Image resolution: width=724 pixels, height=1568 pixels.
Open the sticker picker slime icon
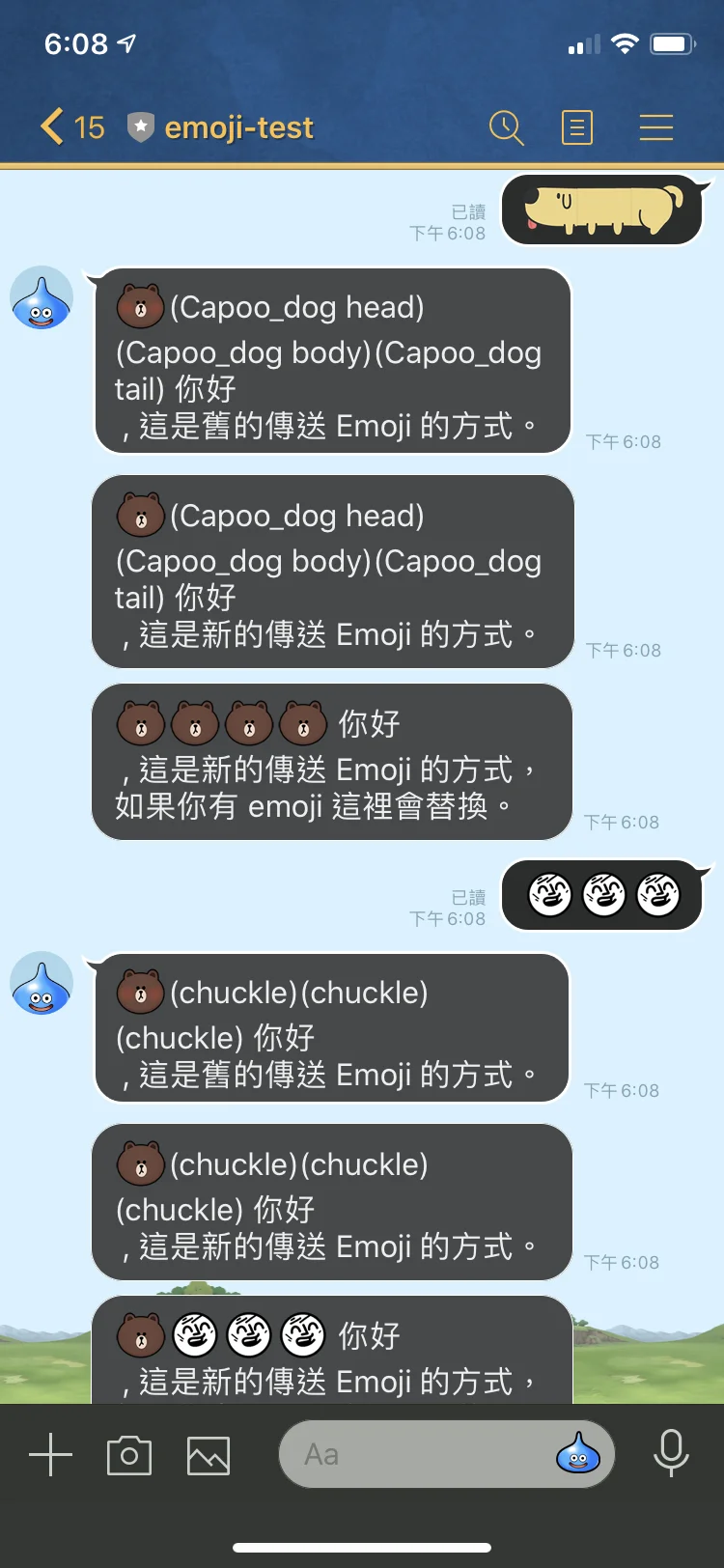coord(578,1453)
